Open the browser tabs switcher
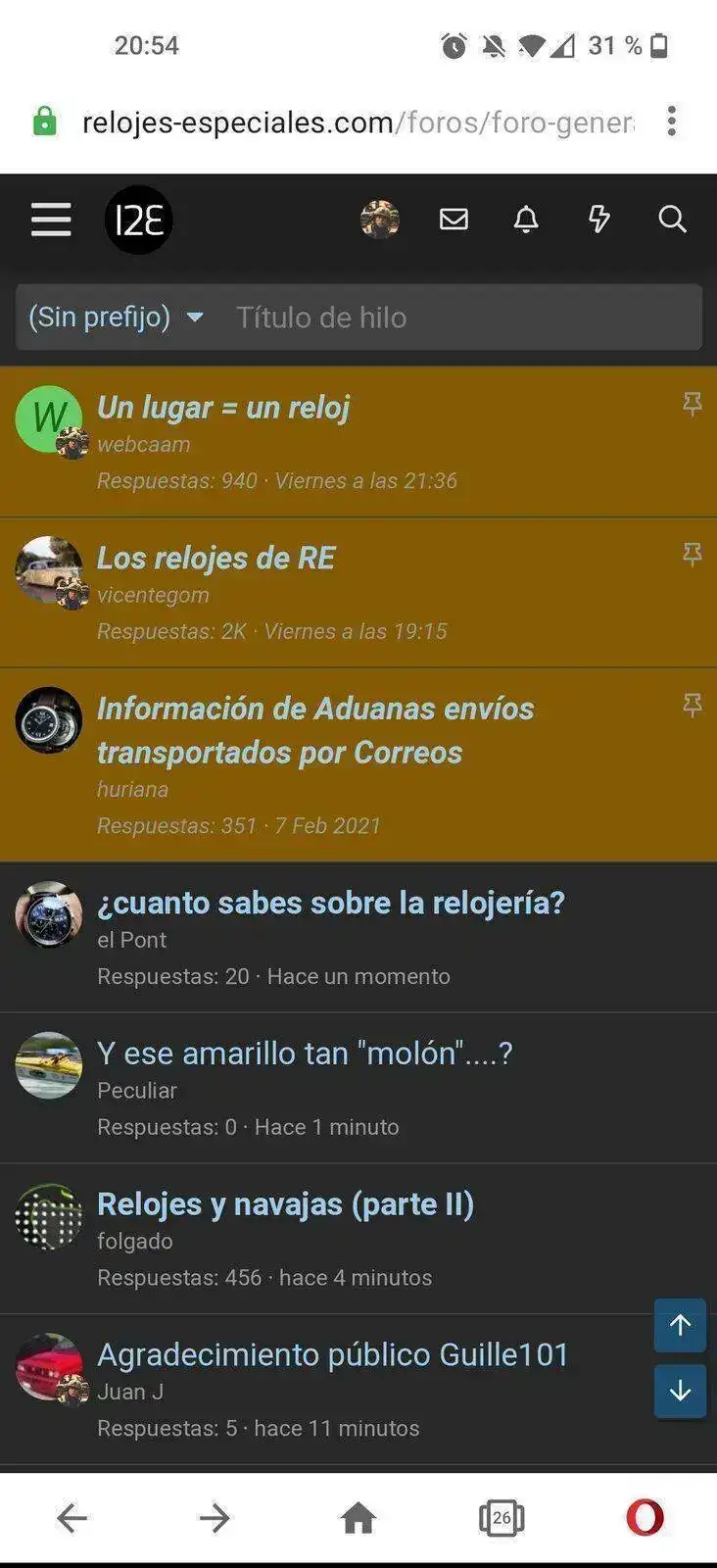This screenshot has height=1568, width=717. click(502, 1518)
